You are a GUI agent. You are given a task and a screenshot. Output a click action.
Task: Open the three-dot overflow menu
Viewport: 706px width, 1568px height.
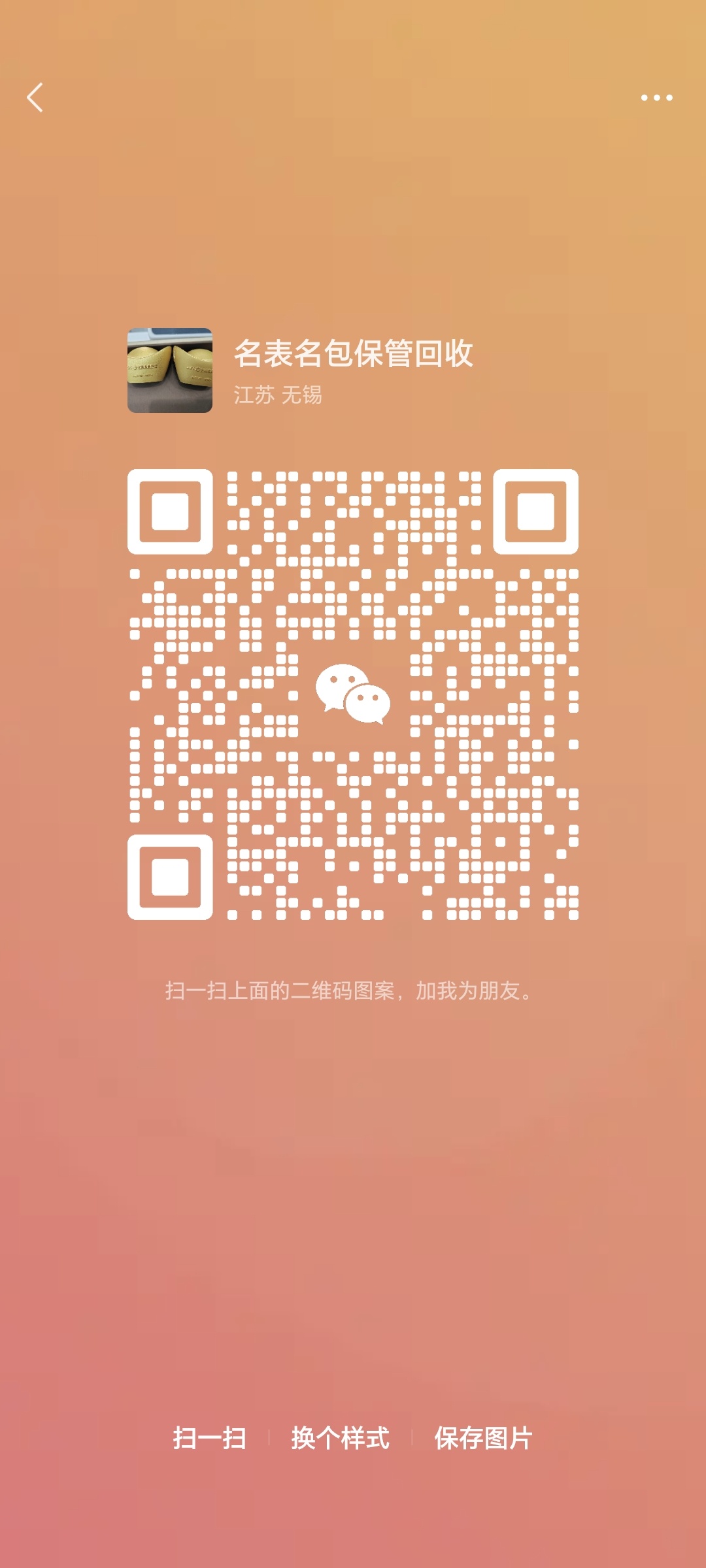(x=656, y=97)
